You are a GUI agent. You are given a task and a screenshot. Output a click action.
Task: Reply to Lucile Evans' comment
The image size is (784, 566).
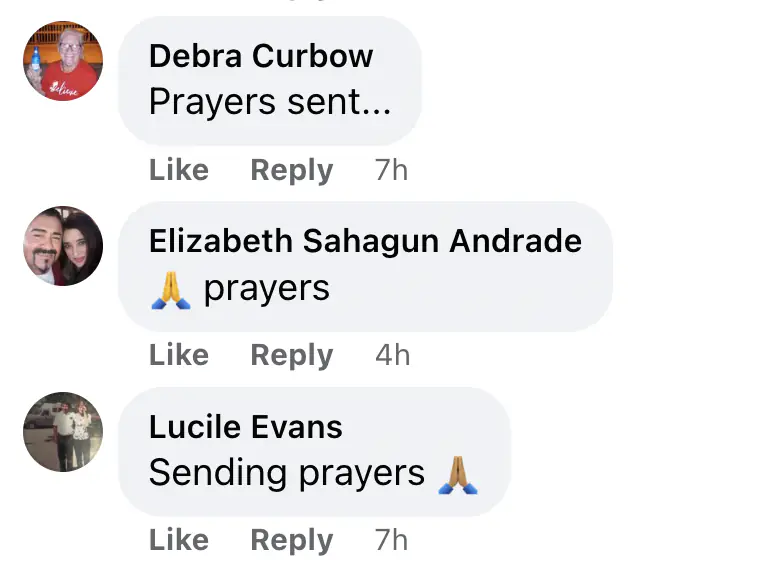[292, 540]
